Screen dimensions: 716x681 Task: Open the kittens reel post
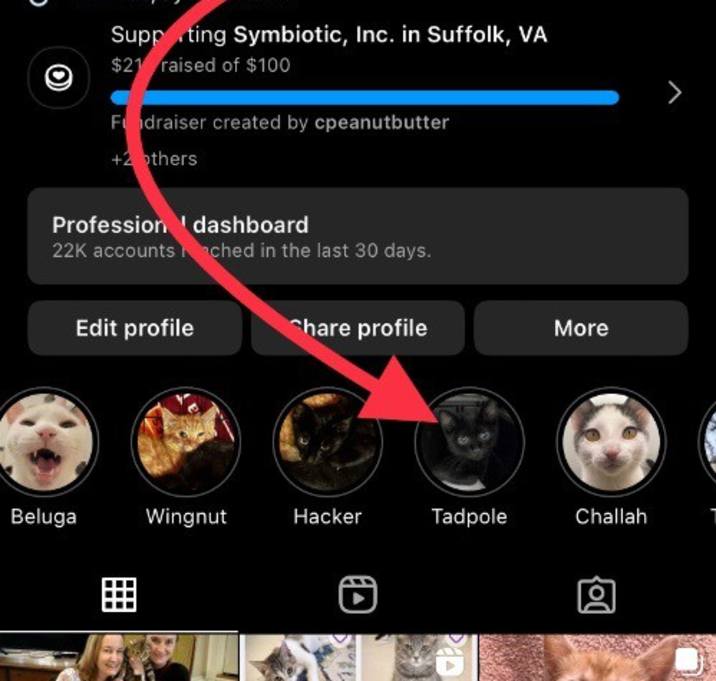coord(358,658)
